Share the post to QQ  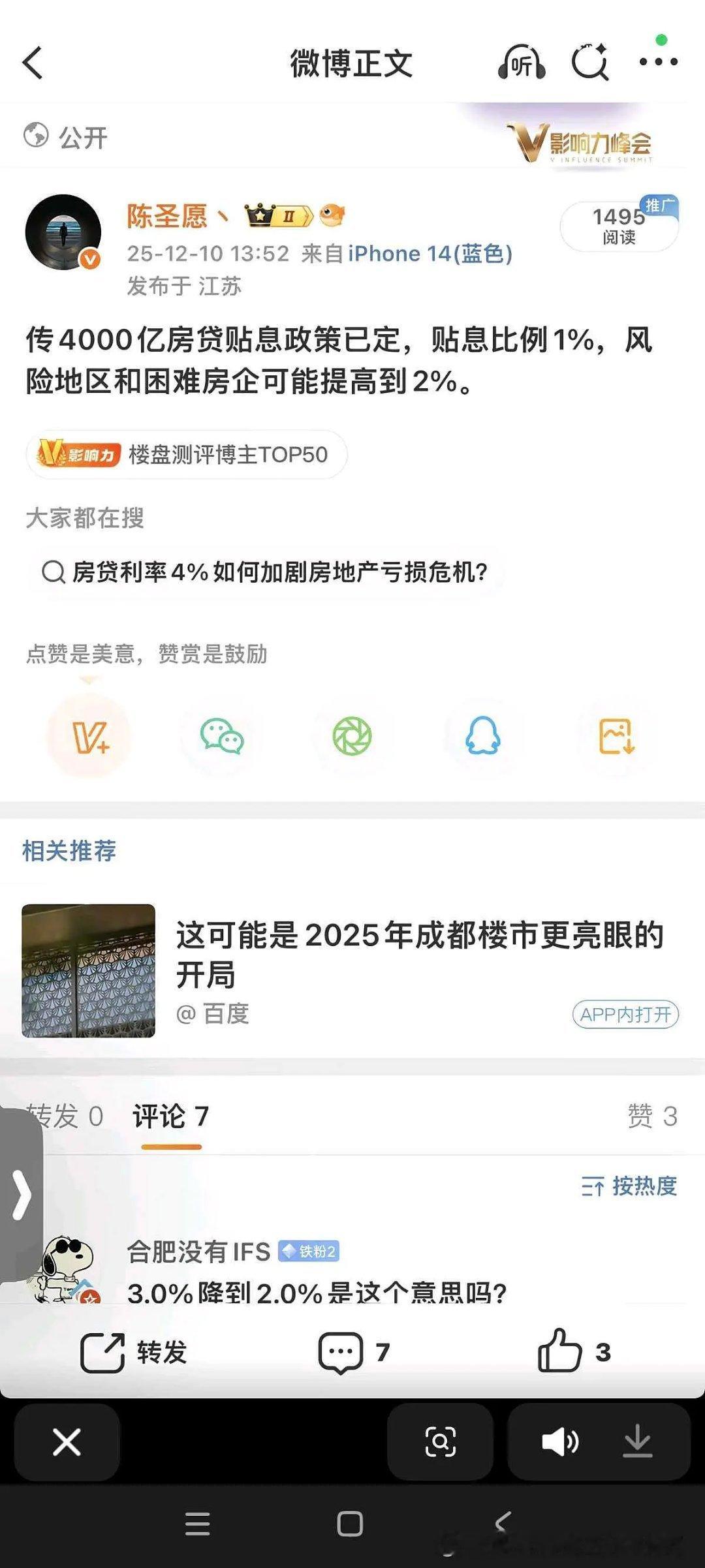pos(483,737)
